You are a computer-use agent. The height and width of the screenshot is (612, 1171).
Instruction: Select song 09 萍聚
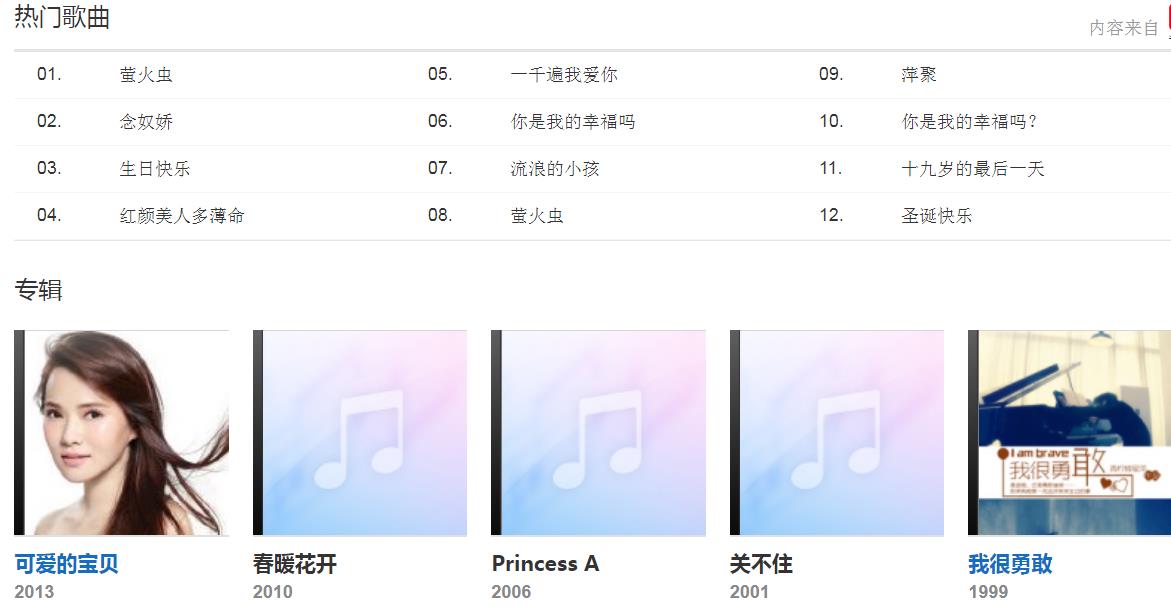[919, 75]
